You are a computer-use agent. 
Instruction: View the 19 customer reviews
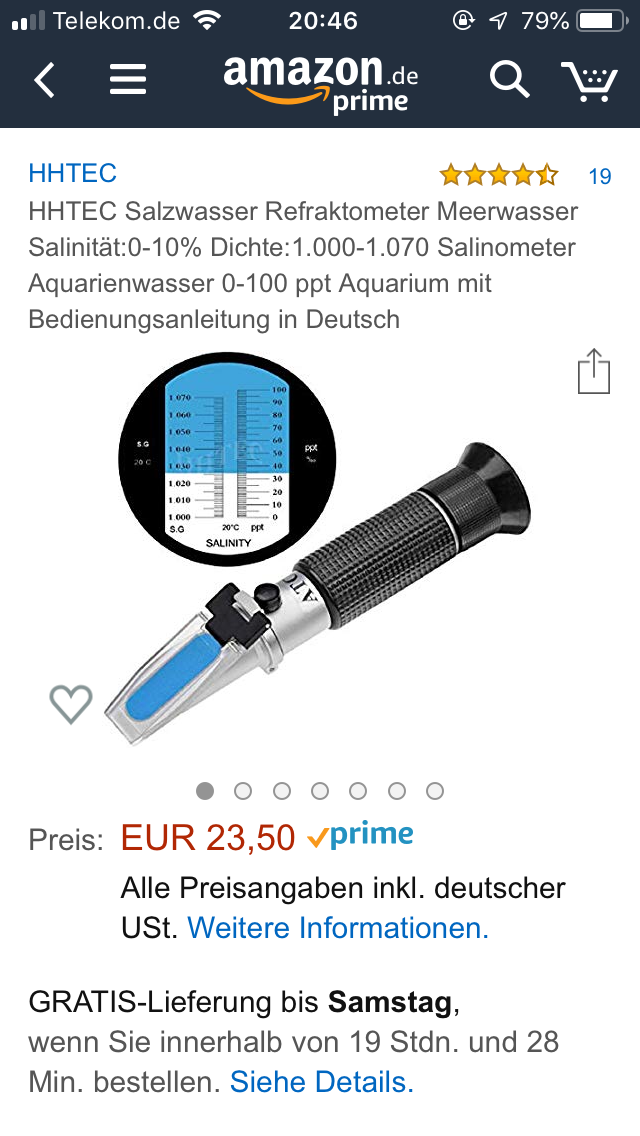pos(599,177)
